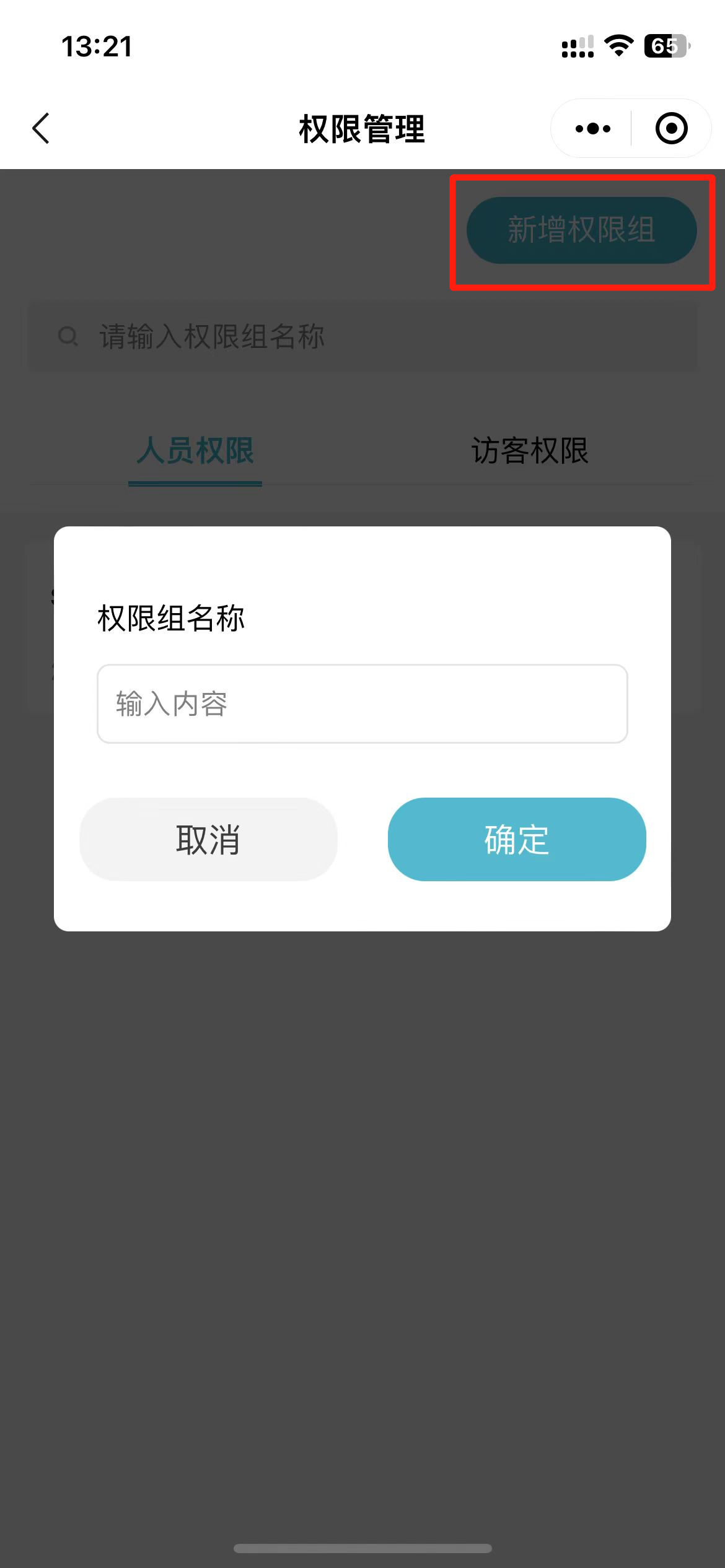The width and height of the screenshot is (725, 1568).
Task: Cancel the dialog with 取消
Action: coord(209,839)
